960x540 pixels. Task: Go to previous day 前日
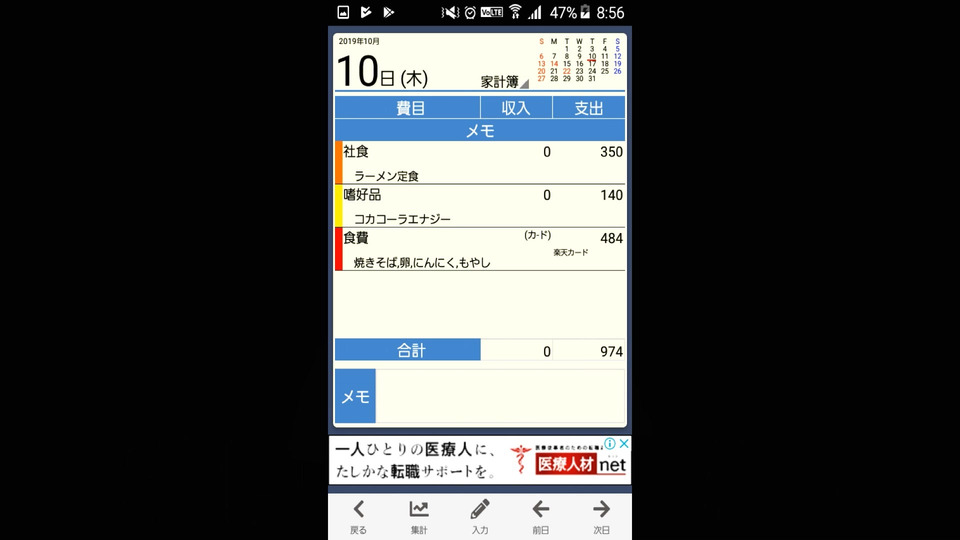(x=540, y=517)
